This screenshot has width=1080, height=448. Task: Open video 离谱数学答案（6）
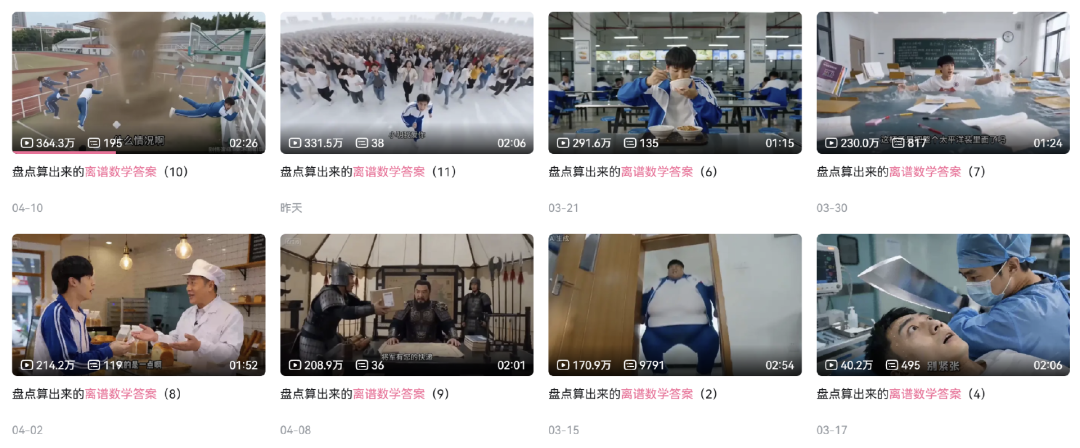click(674, 82)
